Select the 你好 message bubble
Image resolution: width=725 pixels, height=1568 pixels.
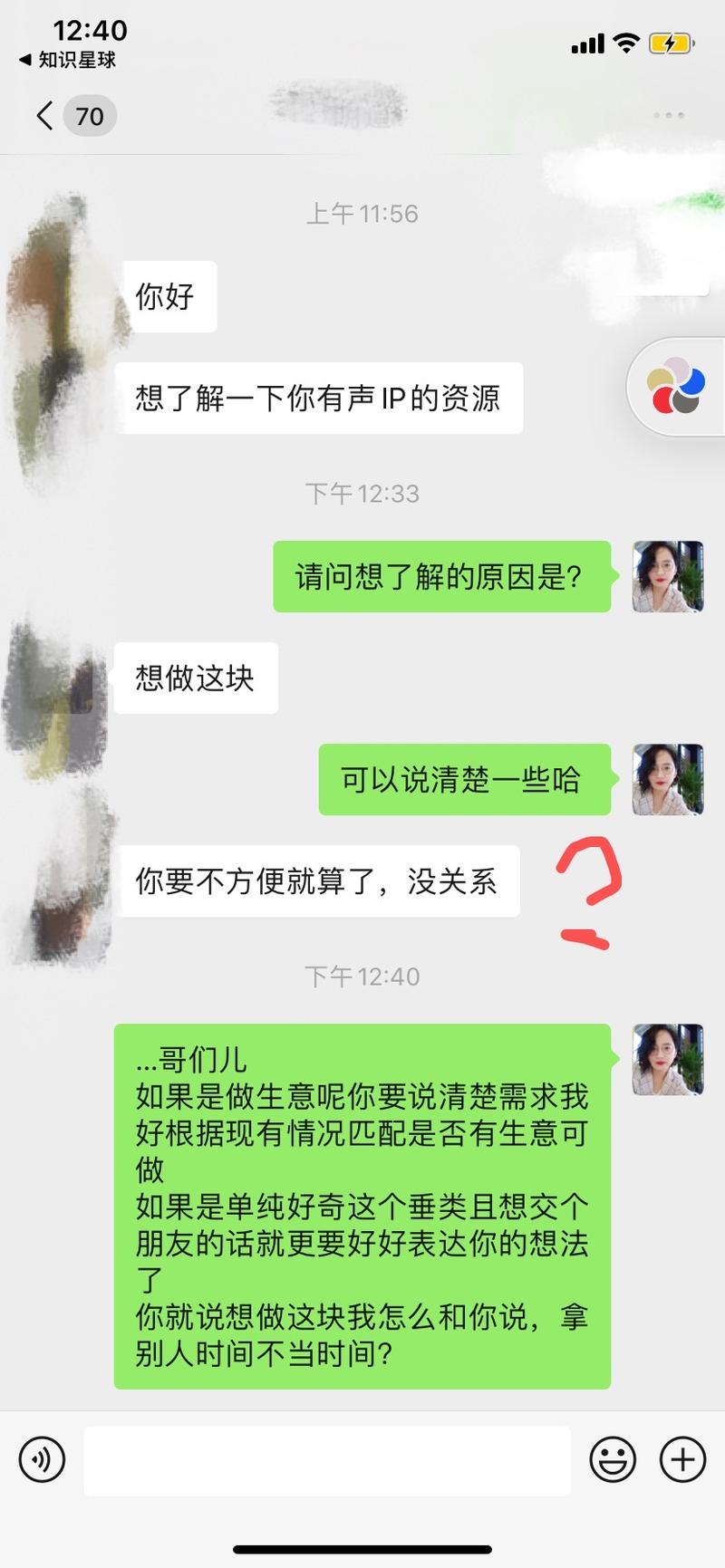pyautogui.click(x=169, y=296)
